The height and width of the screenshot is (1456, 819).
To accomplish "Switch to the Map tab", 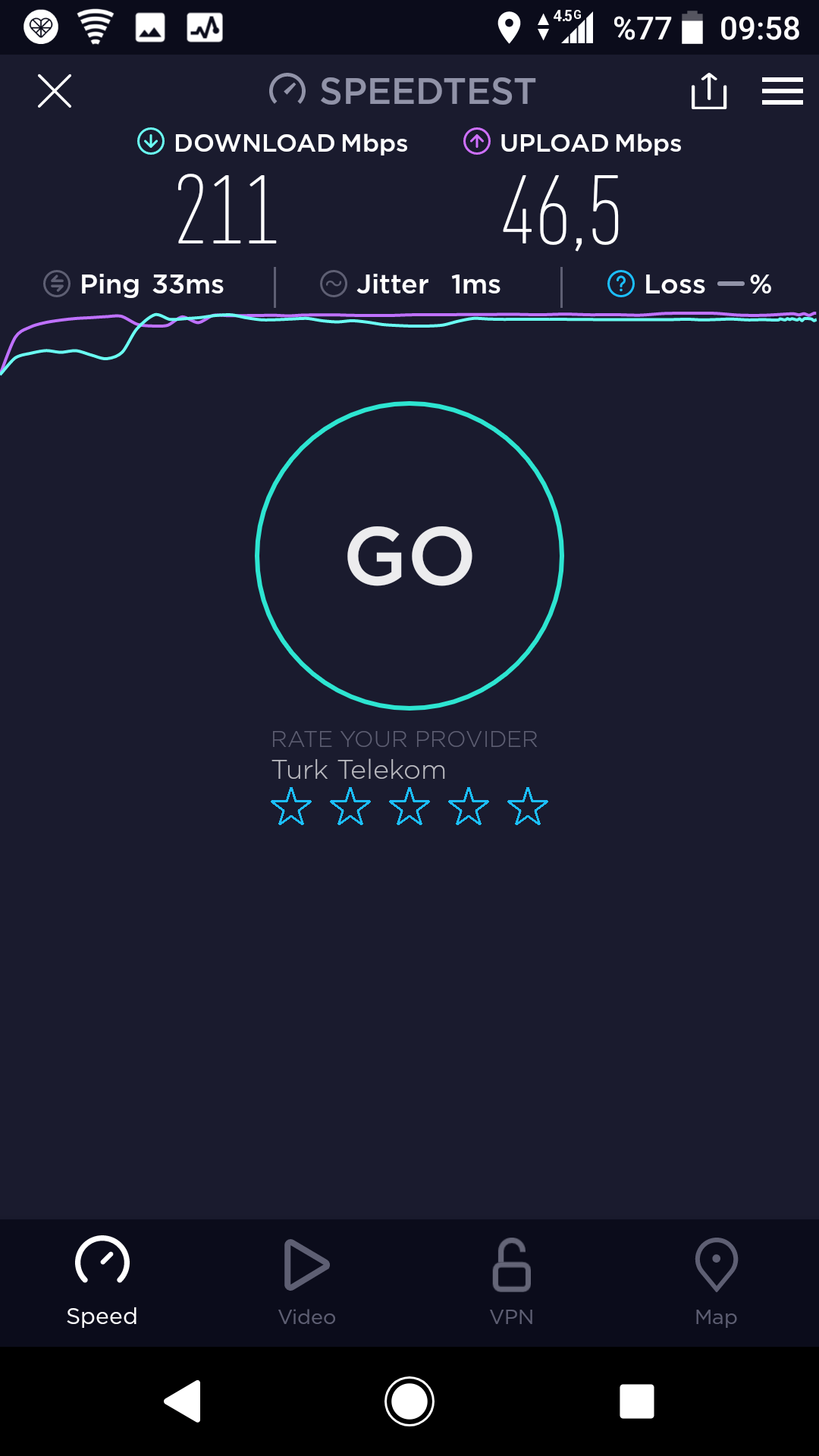I will pos(717,1282).
